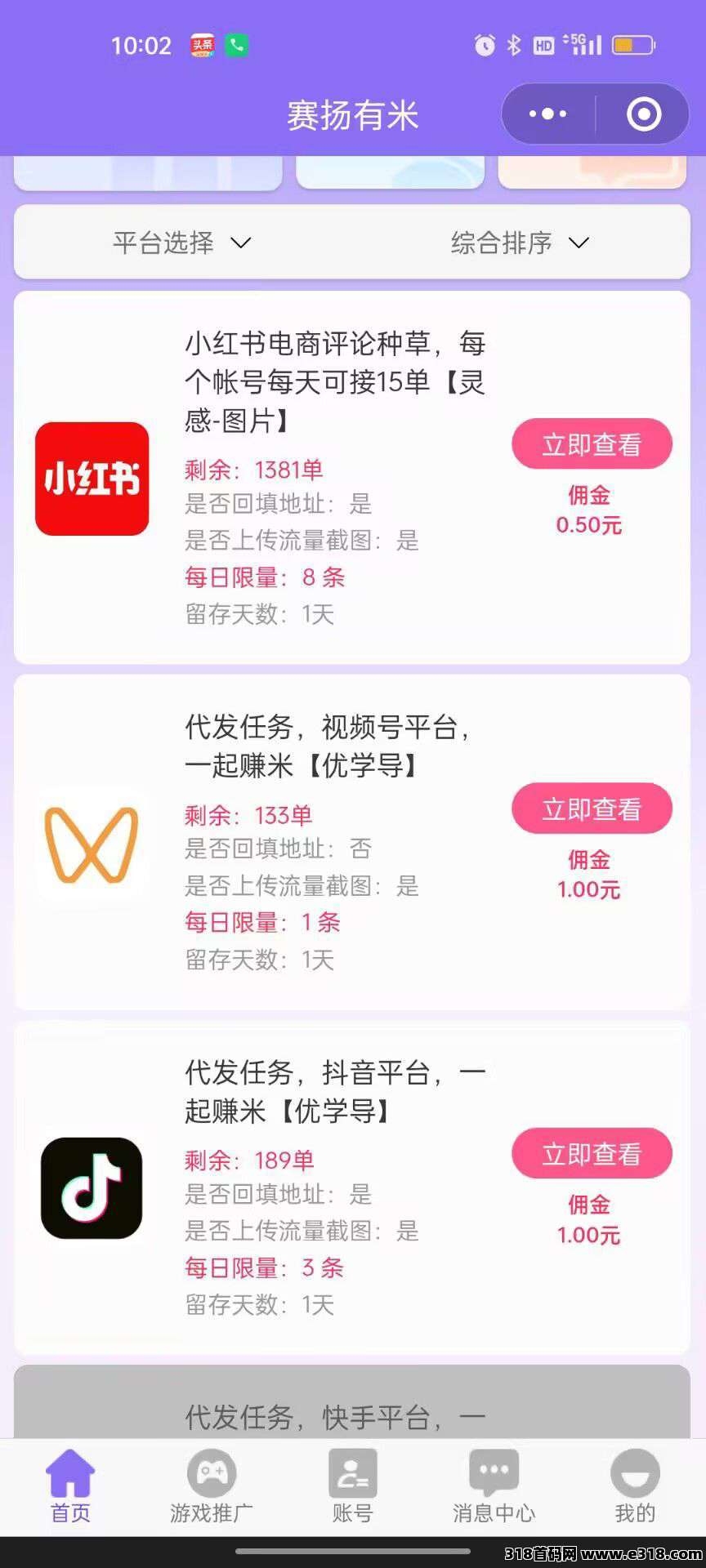Open the 视频号平台 代发任务 card
Screen dimensions: 706x1568
(327, 746)
